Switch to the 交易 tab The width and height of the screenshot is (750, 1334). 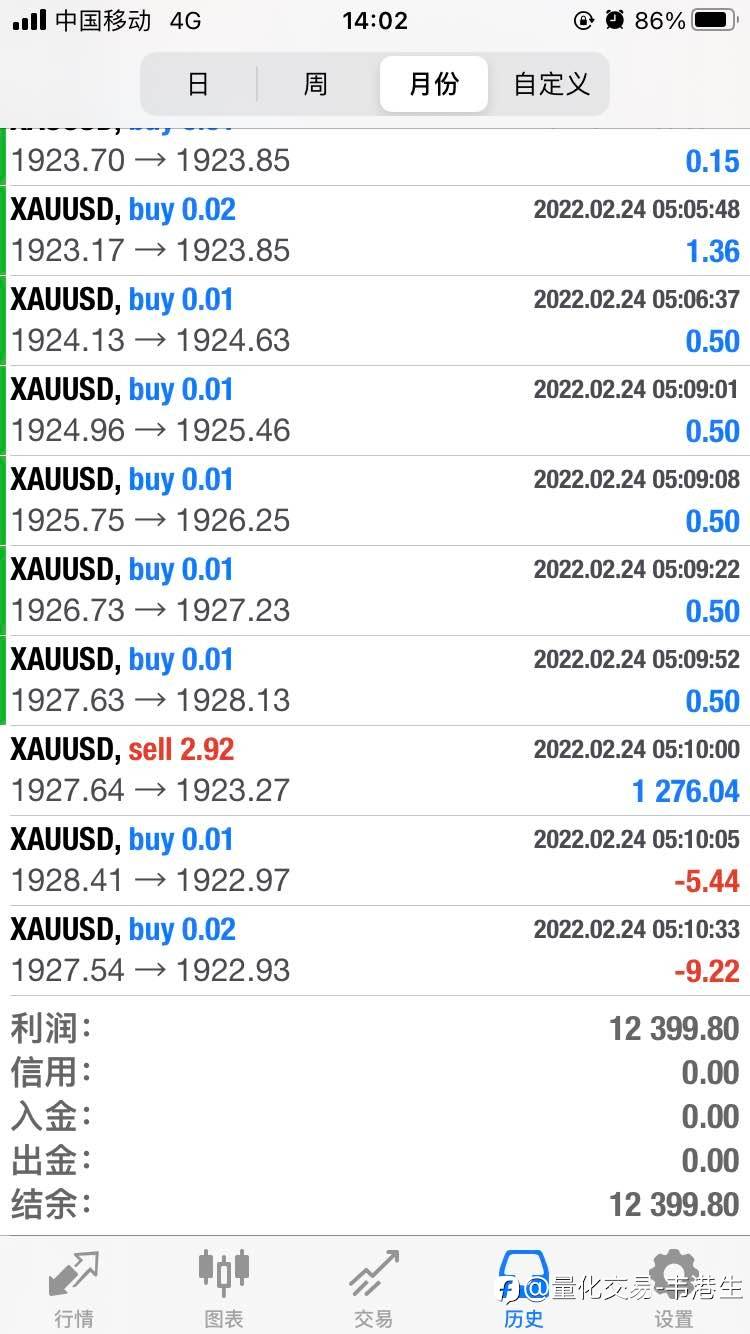pos(374,1287)
